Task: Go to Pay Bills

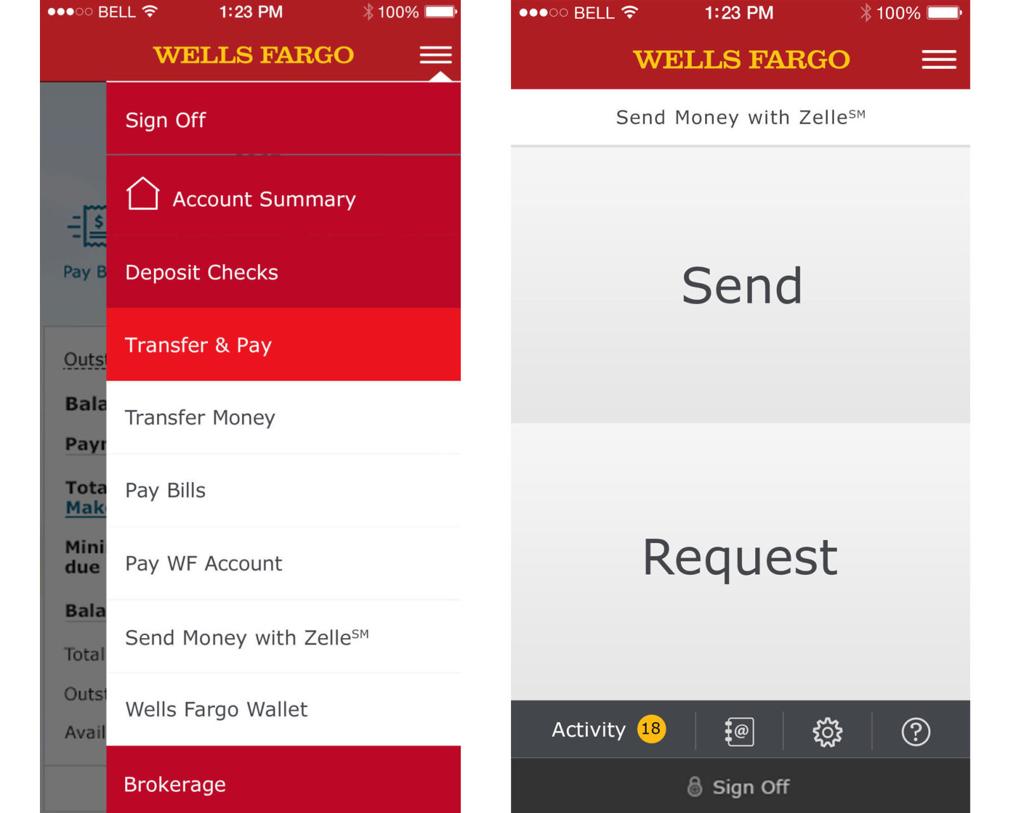Action: click(x=165, y=491)
